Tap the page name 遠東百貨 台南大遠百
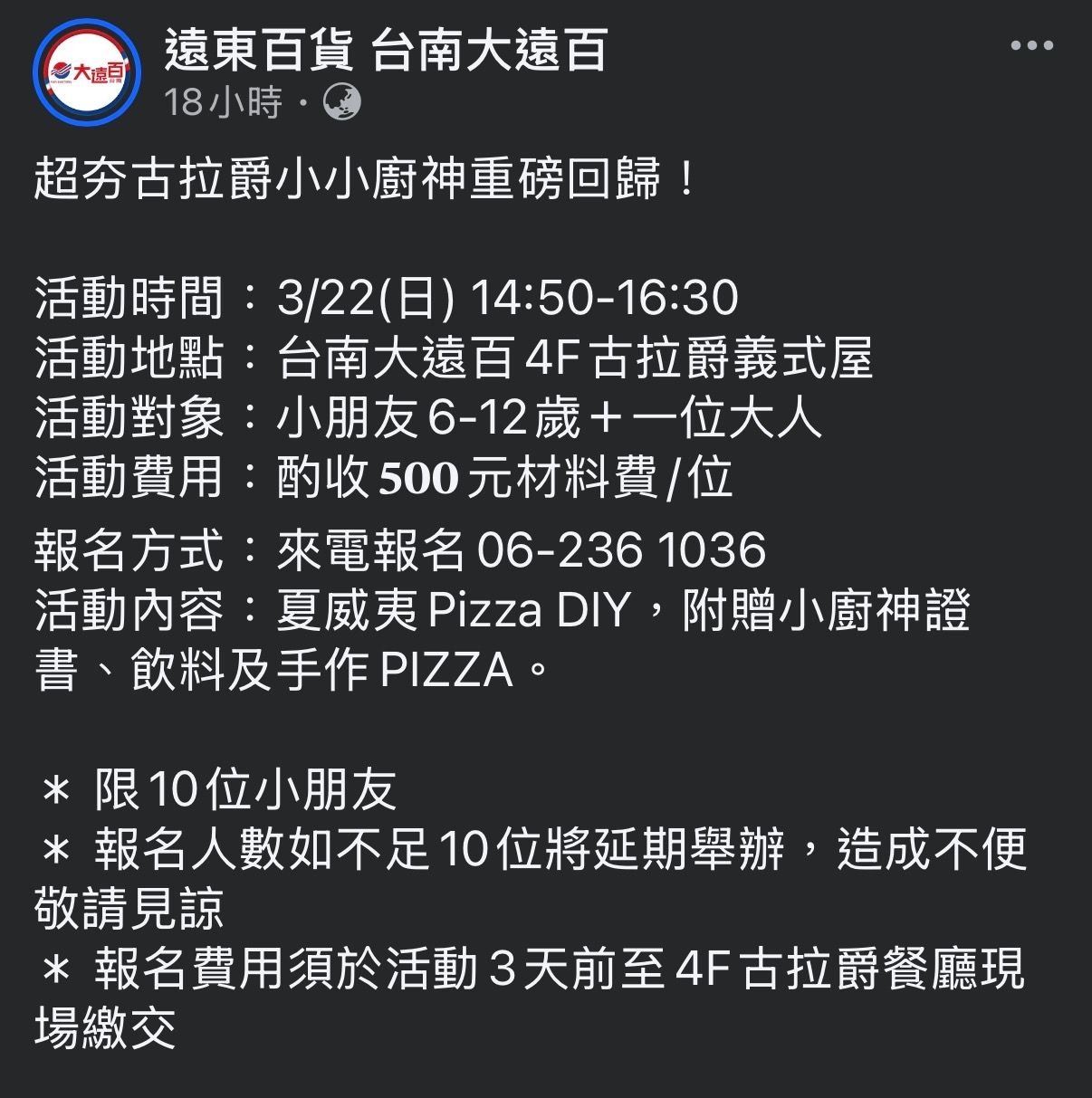Viewport: 1092px width, 1098px height. click(x=385, y=48)
